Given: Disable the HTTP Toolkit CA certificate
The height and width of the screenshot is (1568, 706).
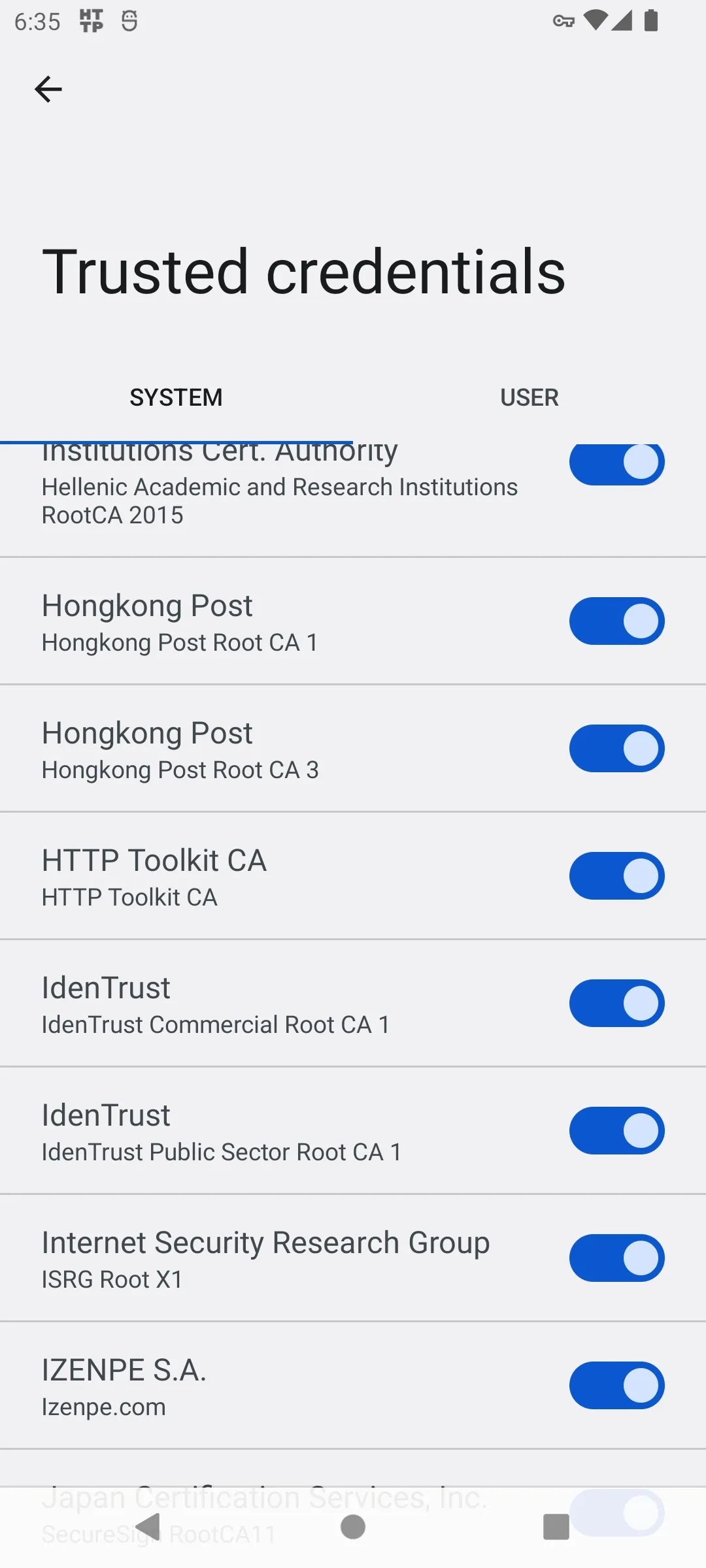Looking at the screenshot, I should (616, 875).
